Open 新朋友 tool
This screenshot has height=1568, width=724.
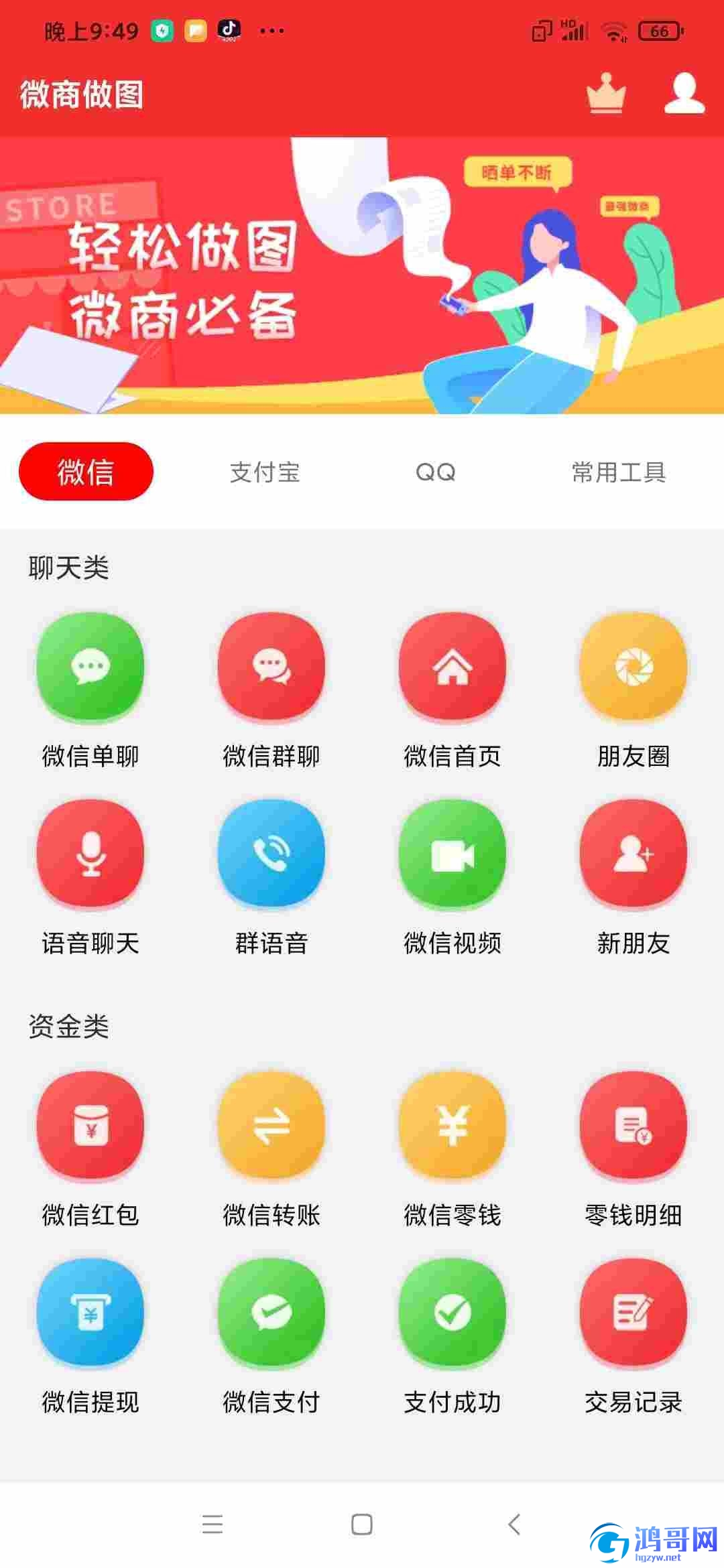tap(633, 854)
